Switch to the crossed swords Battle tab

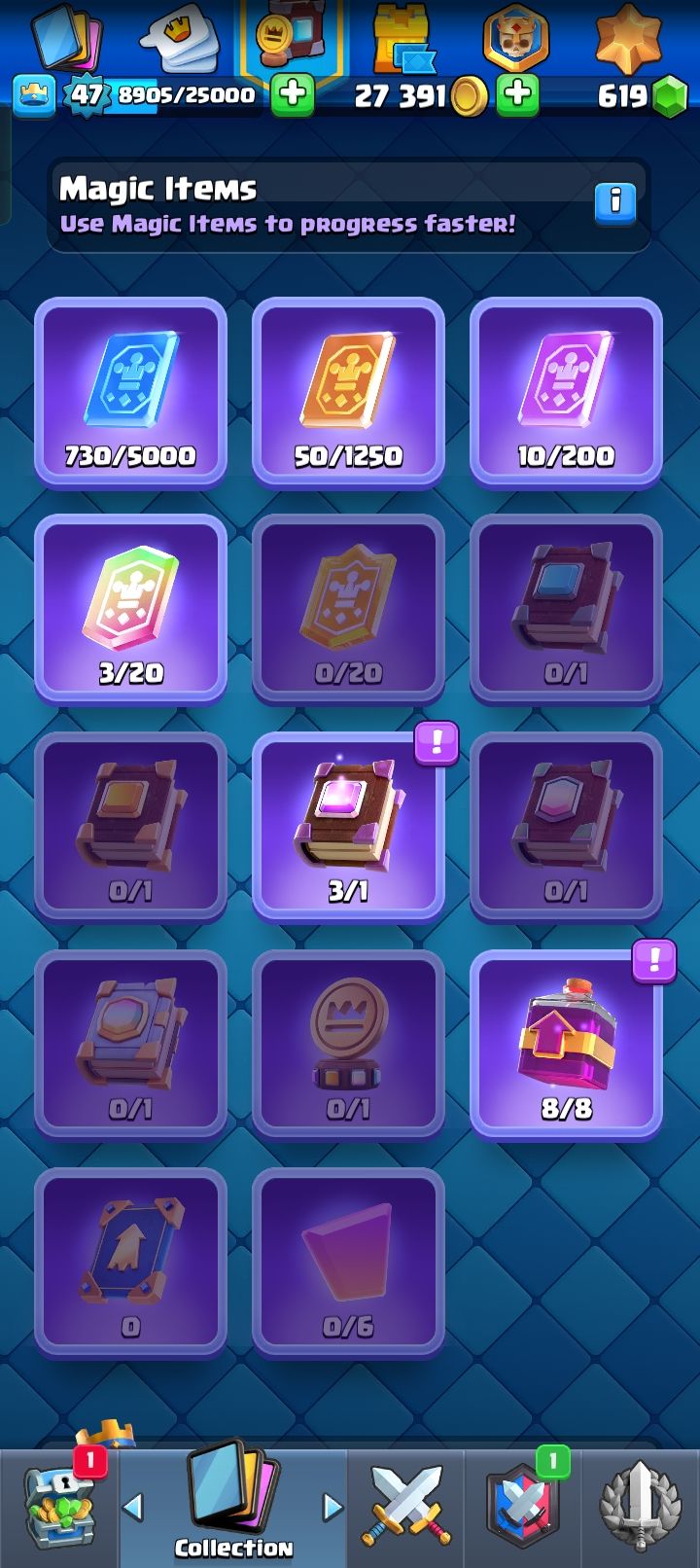406,1508
